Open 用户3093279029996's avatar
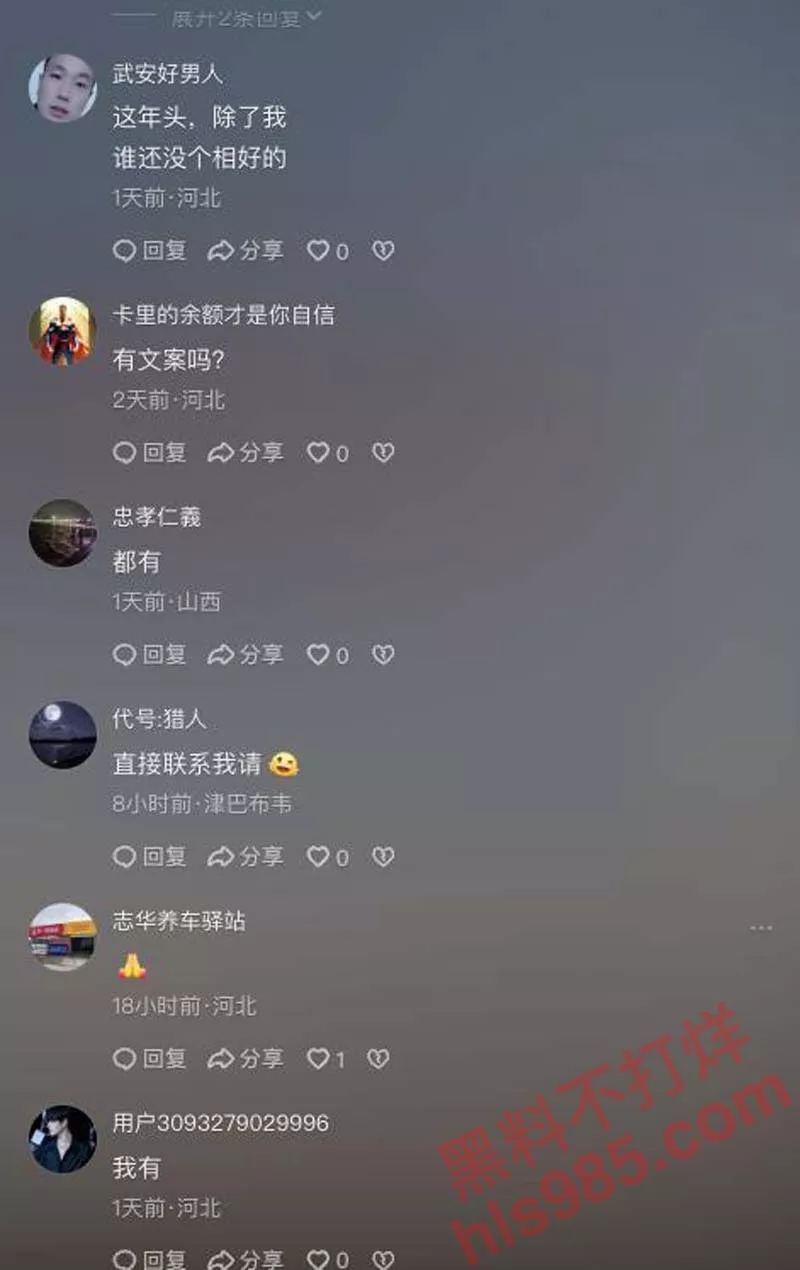 click(62, 1138)
